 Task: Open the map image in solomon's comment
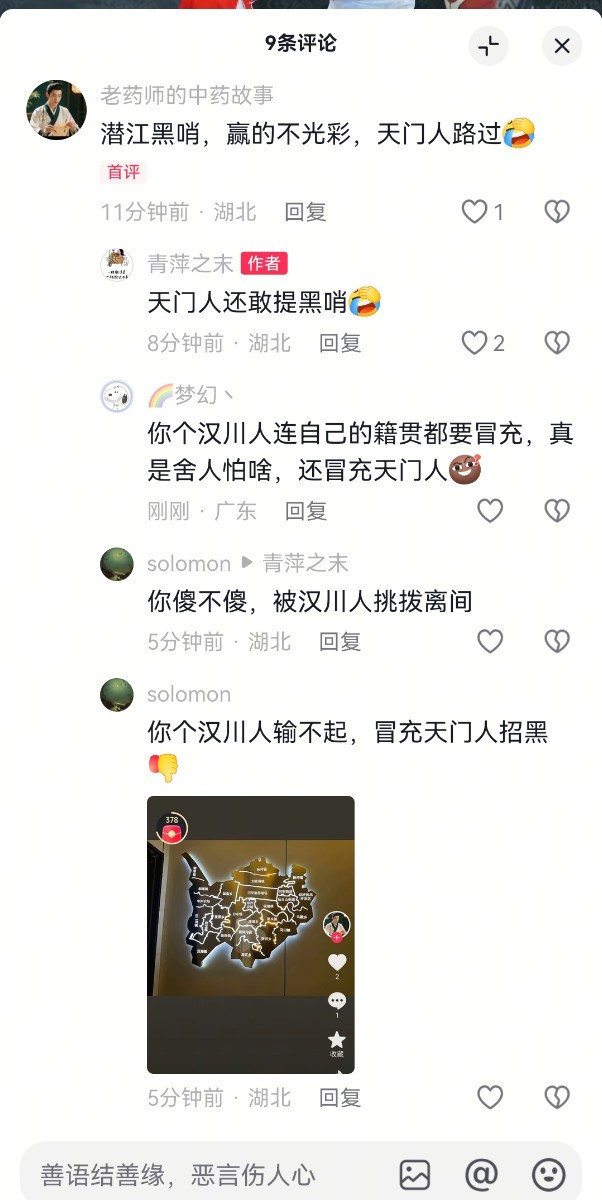click(x=250, y=934)
